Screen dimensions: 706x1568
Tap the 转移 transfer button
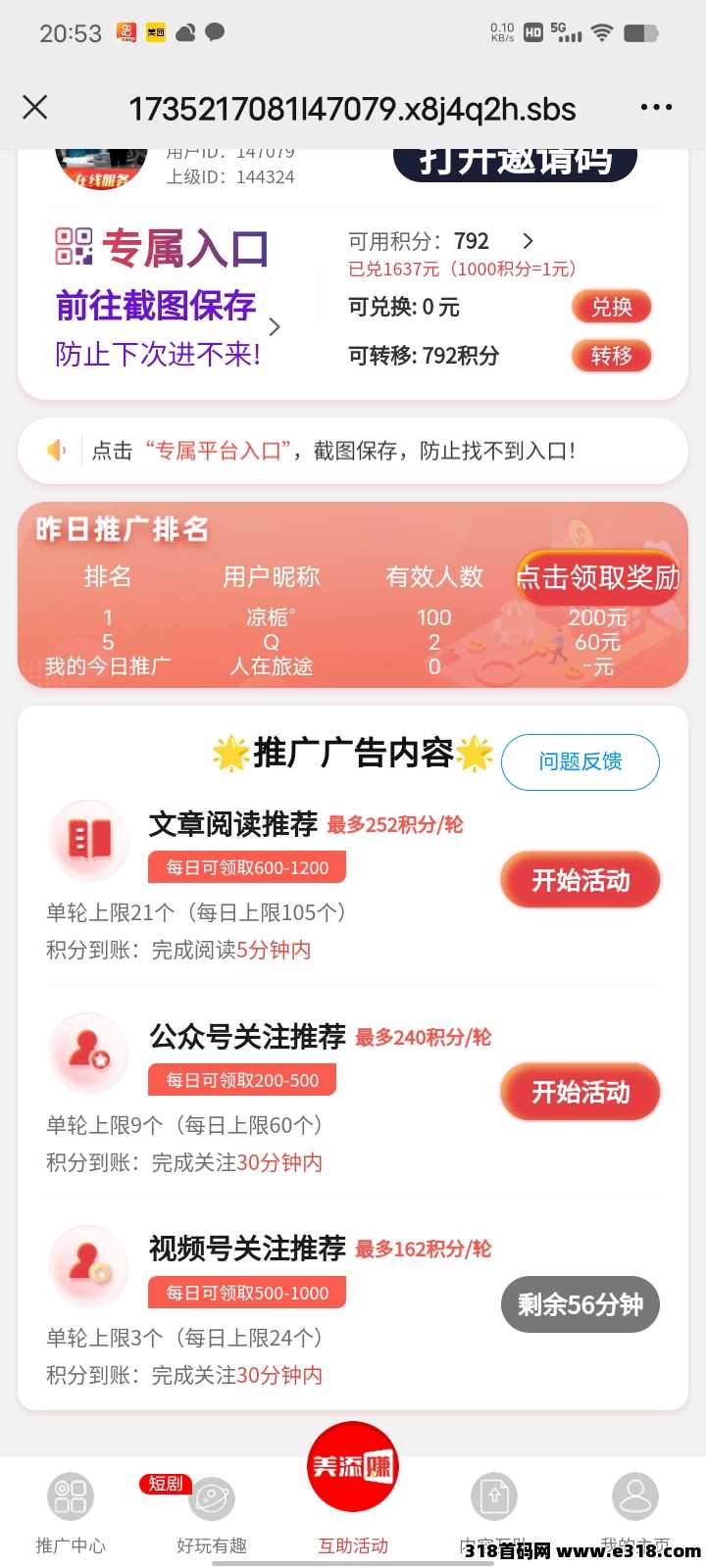pyautogui.click(x=611, y=356)
